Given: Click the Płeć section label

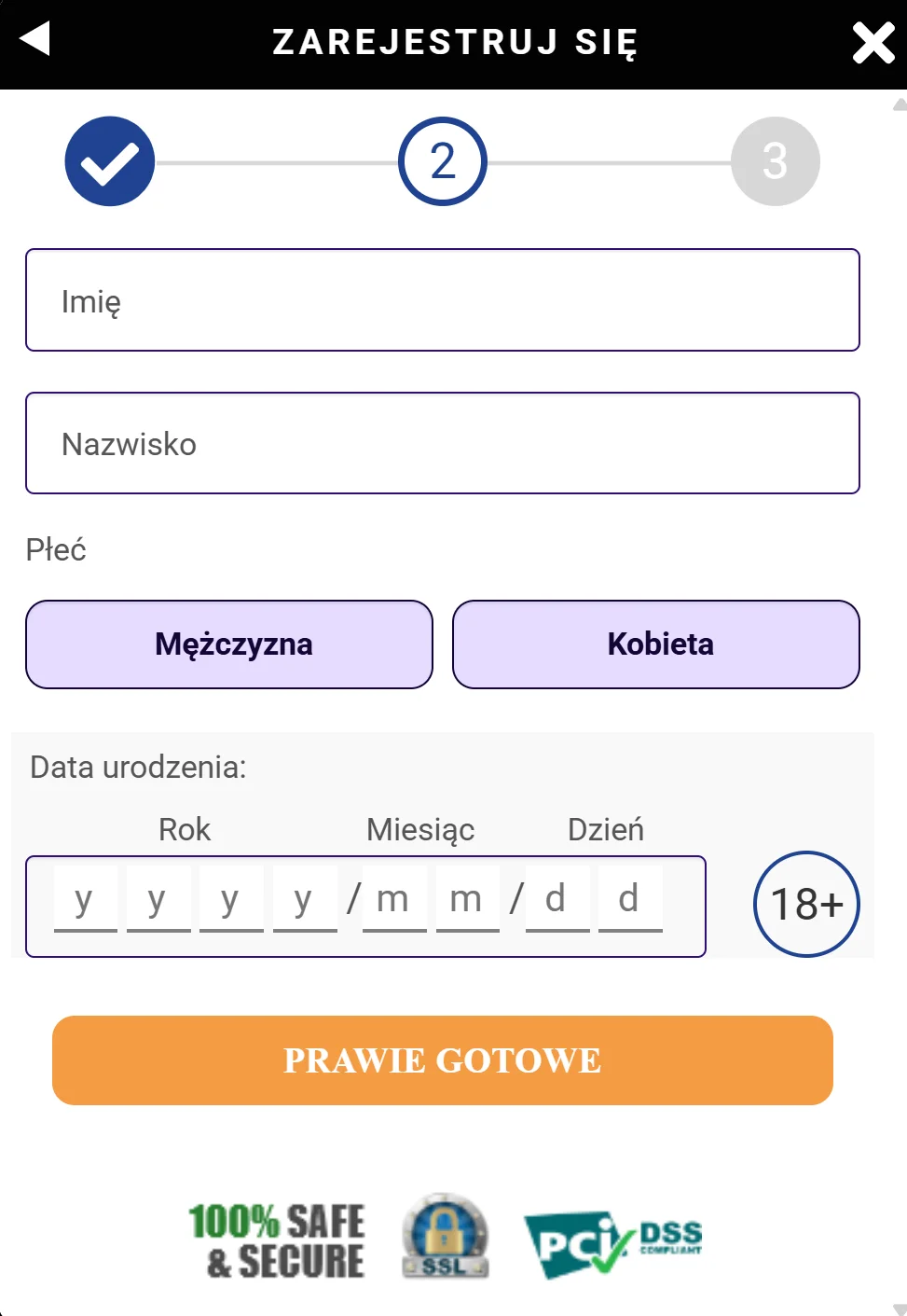Looking at the screenshot, I should [56, 549].
